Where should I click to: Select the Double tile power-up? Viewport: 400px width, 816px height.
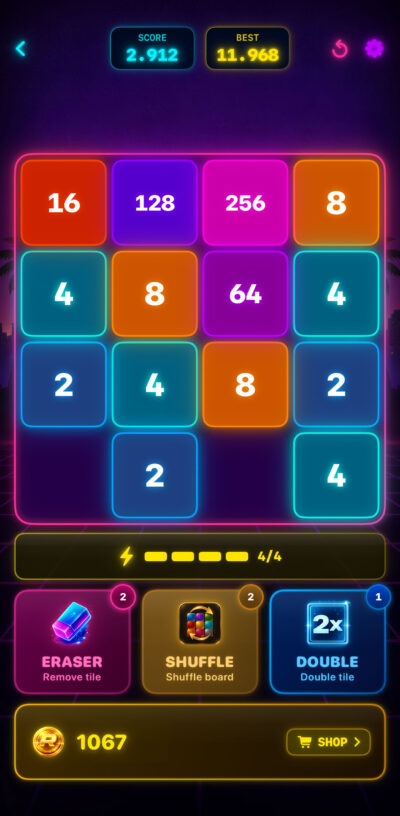click(x=327, y=641)
